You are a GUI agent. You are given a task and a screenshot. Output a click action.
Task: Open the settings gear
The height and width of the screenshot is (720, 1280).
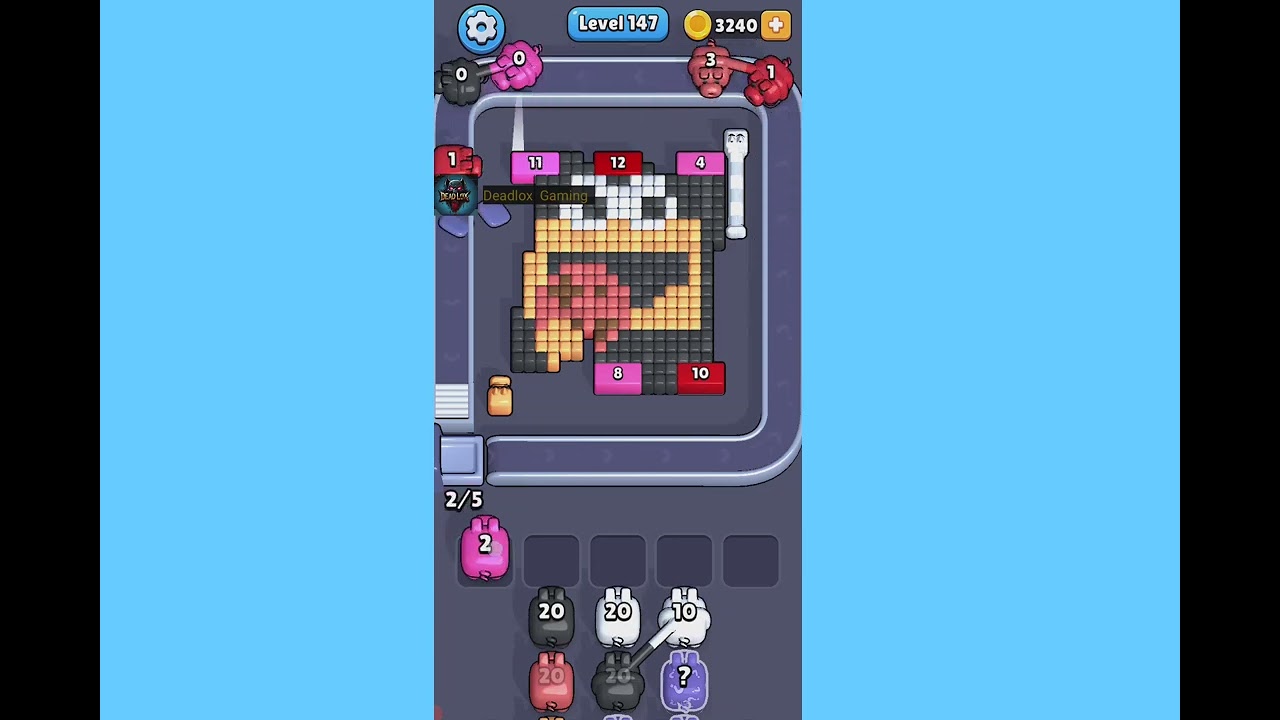[x=481, y=27]
